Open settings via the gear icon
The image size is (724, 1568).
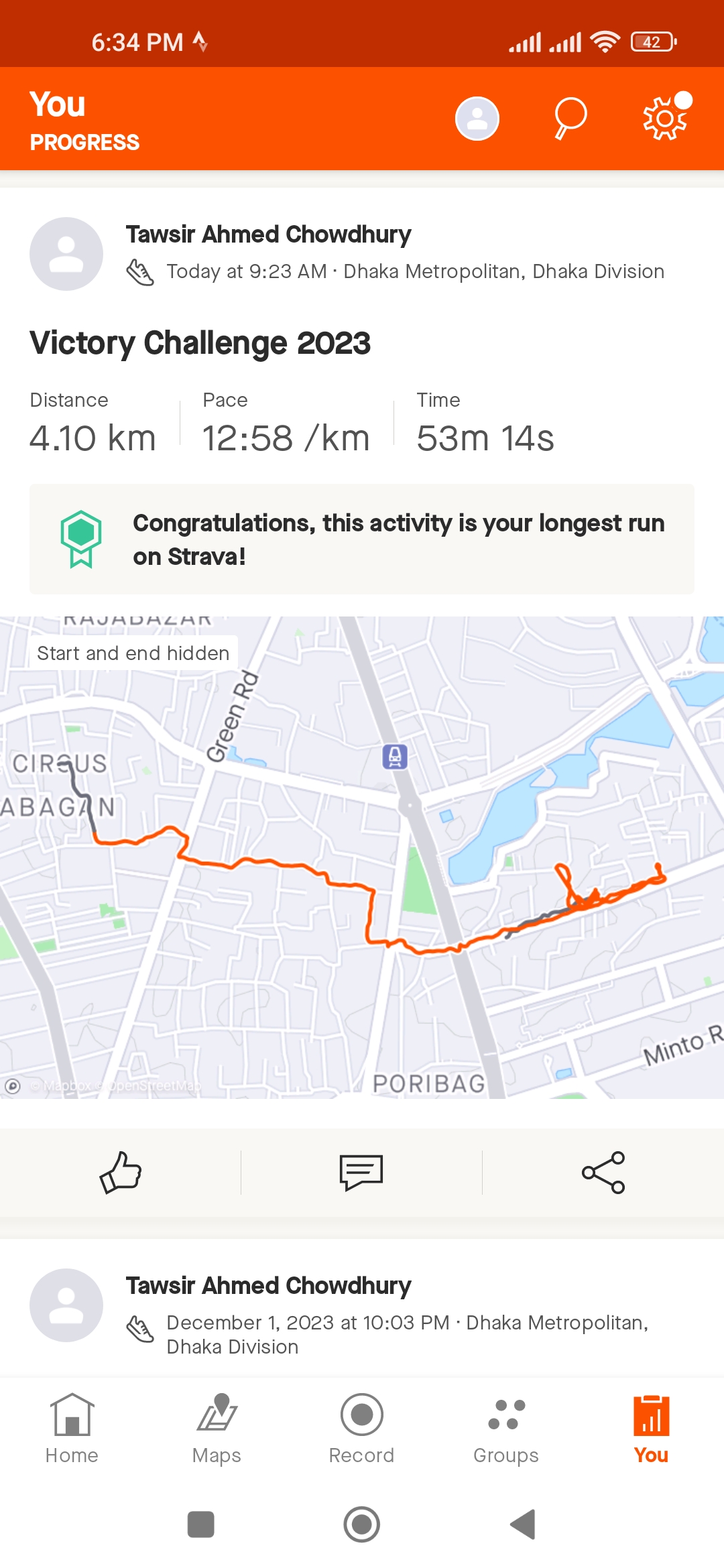pos(665,119)
